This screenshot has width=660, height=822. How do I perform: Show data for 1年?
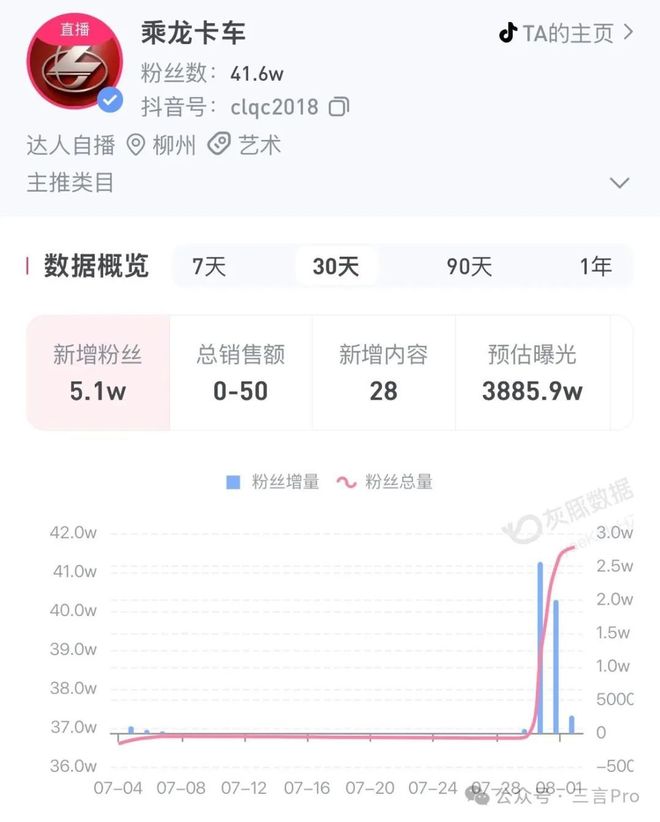pos(596,267)
